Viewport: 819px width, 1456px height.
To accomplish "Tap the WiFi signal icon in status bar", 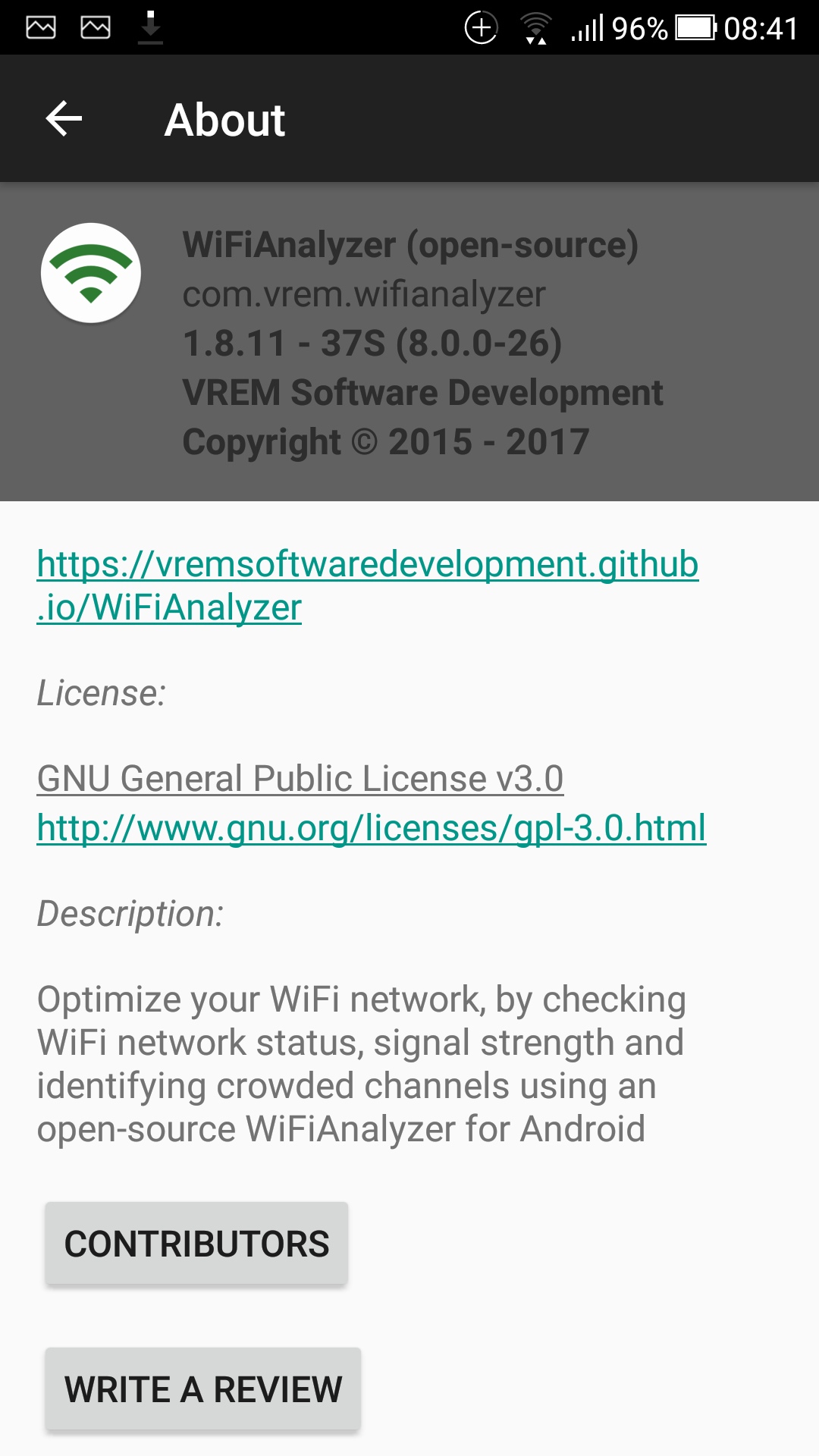I will pyautogui.click(x=538, y=25).
